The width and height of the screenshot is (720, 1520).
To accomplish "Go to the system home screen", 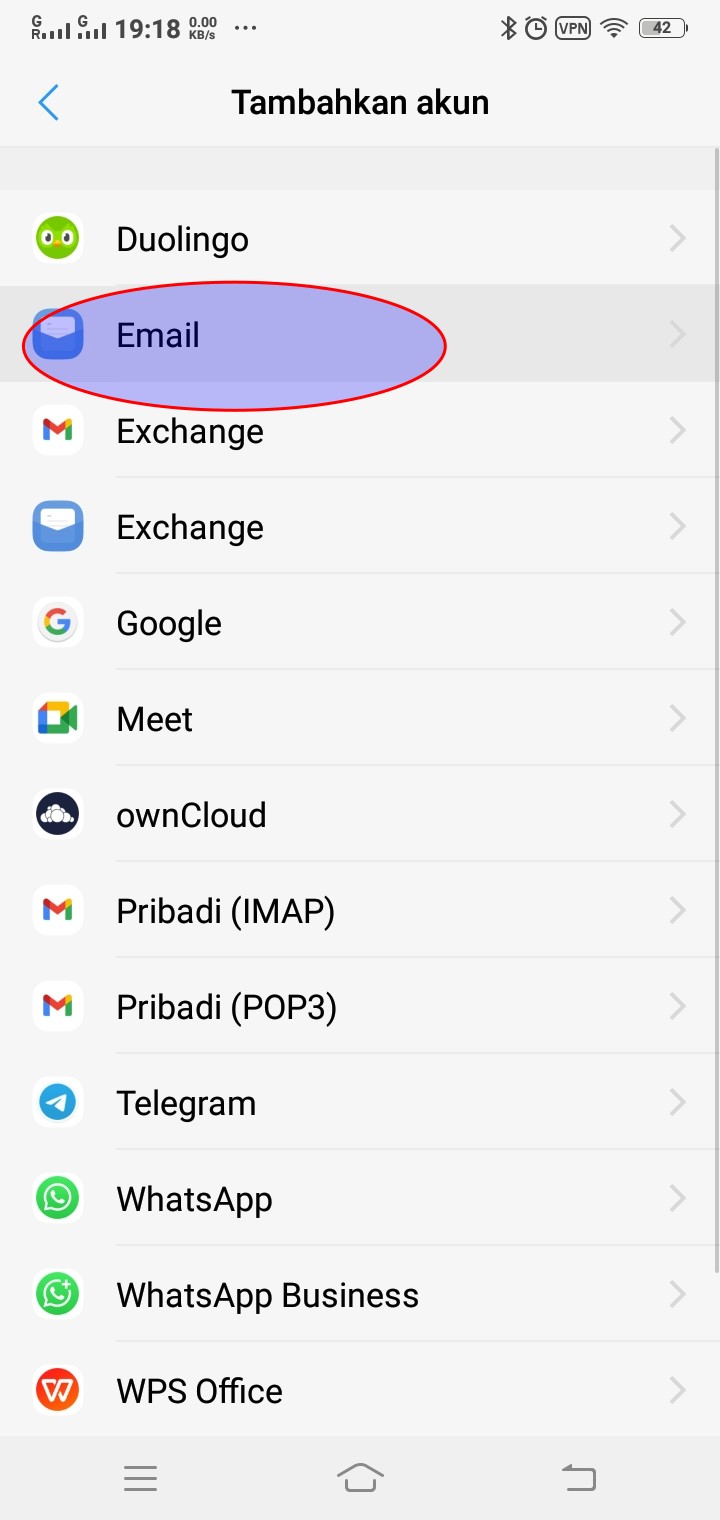I will (360, 1477).
